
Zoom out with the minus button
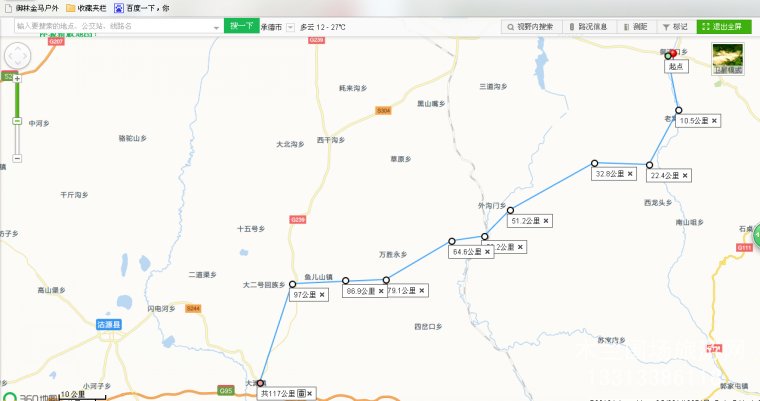(16, 157)
